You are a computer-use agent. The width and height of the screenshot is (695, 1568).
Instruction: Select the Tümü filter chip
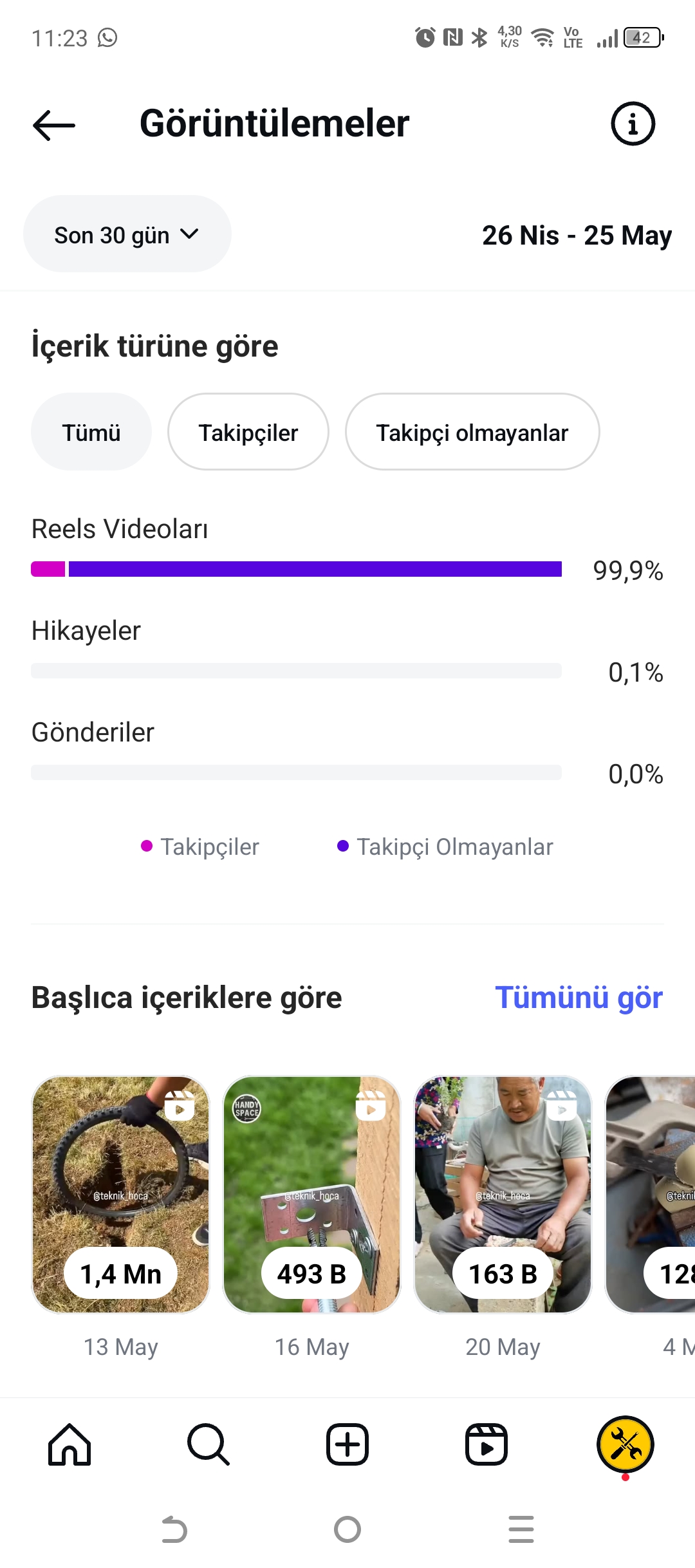(x=91, y=433)
